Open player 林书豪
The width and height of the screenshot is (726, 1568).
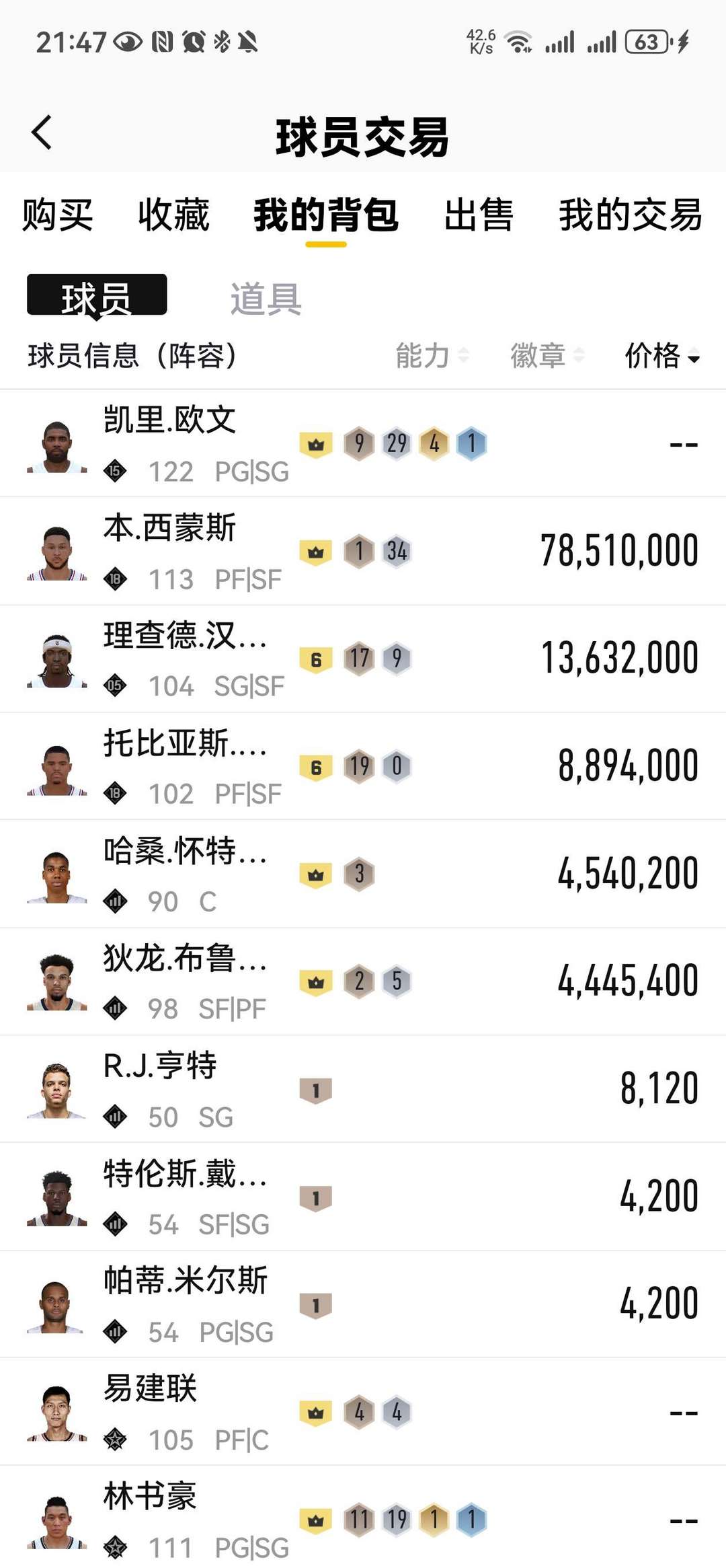363,1518
